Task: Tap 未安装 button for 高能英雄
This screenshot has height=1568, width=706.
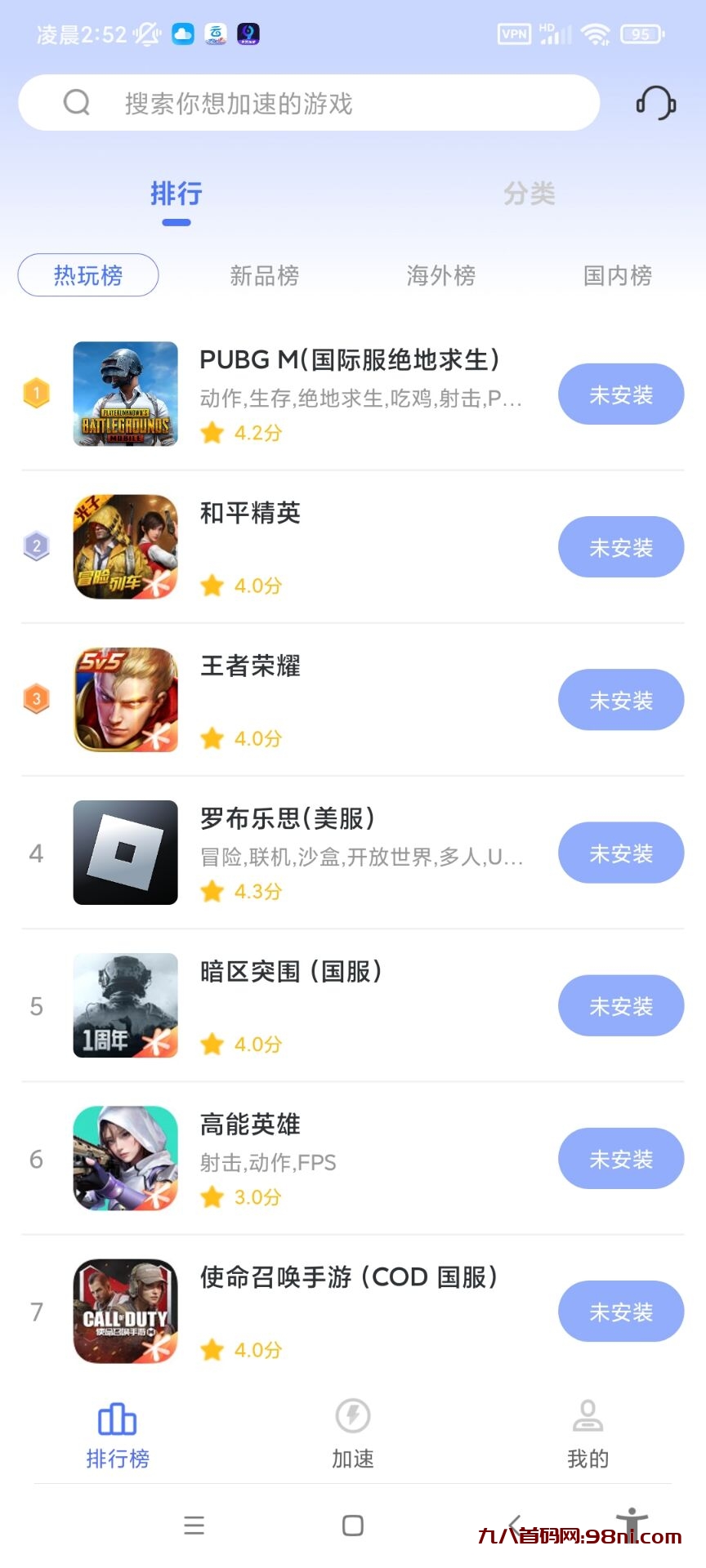Action: click(620, 1158)
